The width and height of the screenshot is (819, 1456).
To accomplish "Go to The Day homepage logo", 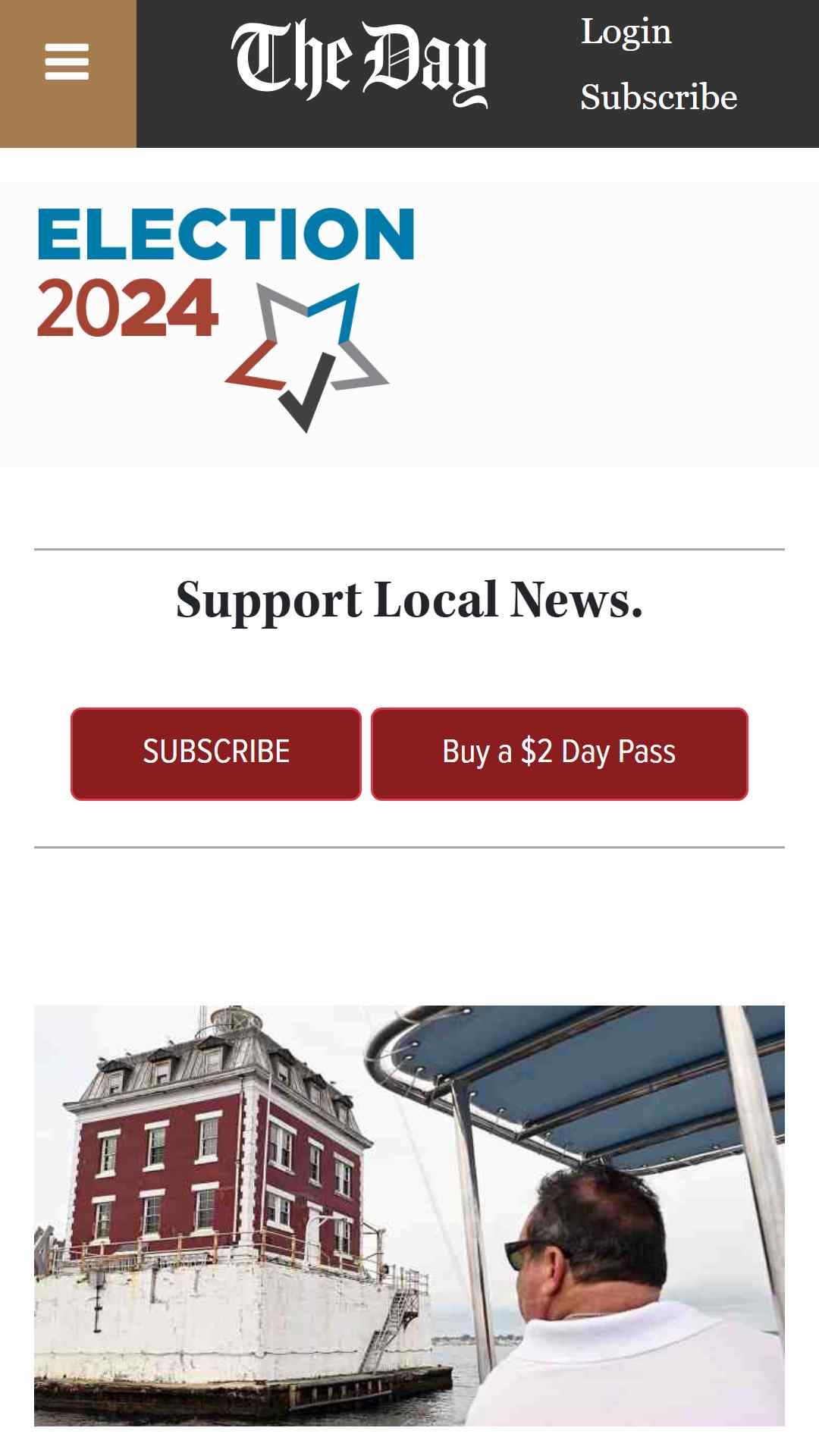I will coord(359,64).
